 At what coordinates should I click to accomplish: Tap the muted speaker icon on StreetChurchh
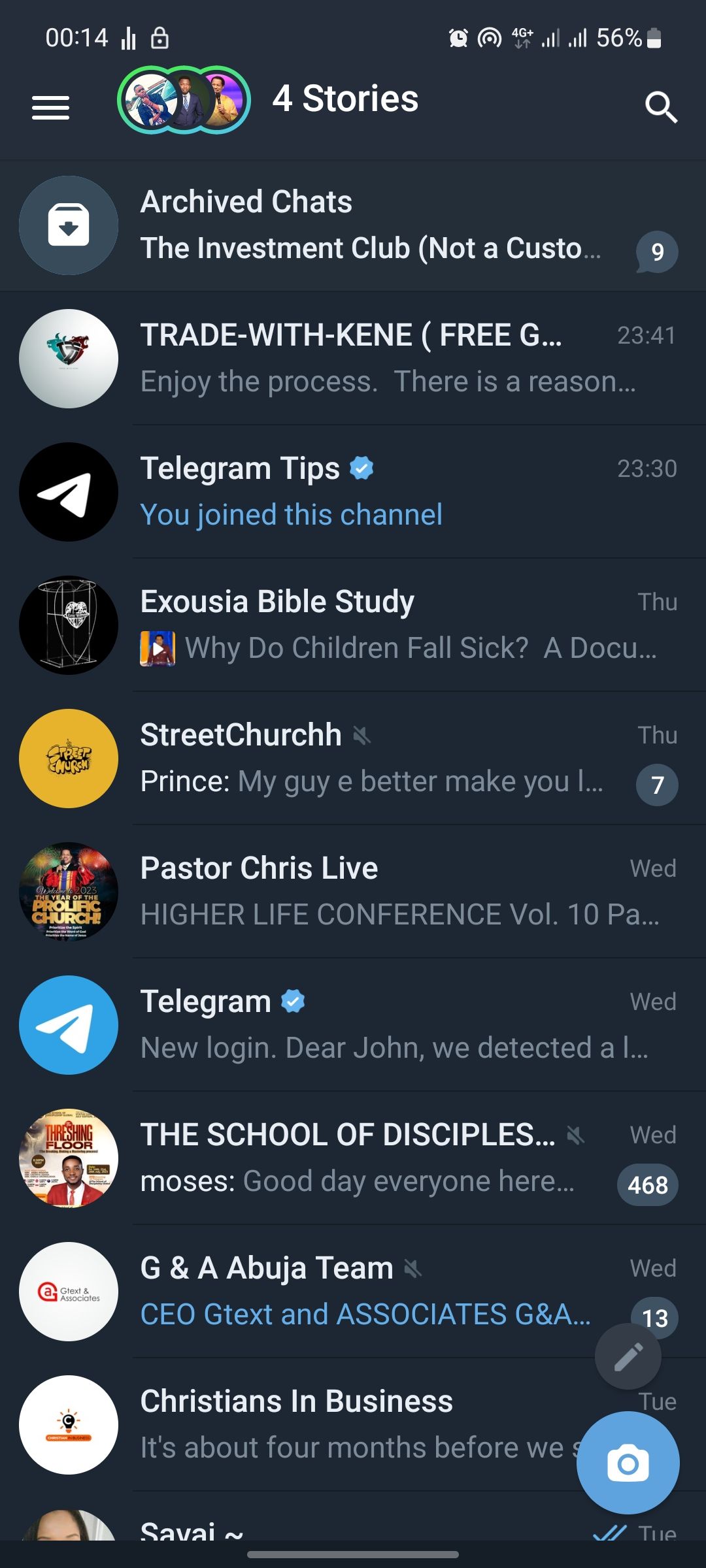point(361,735)
